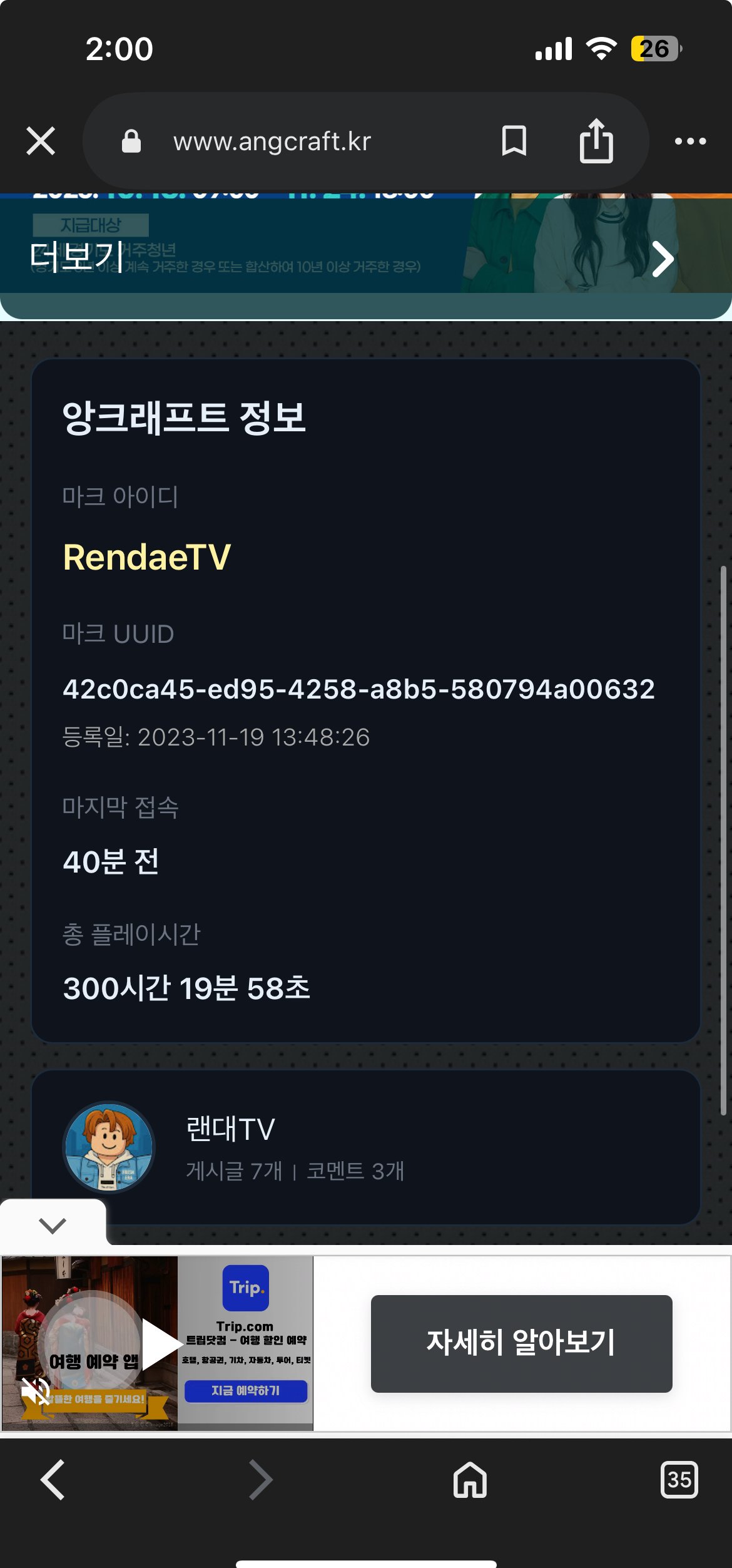Open the browser overflow menu

[x=690, y=141]
